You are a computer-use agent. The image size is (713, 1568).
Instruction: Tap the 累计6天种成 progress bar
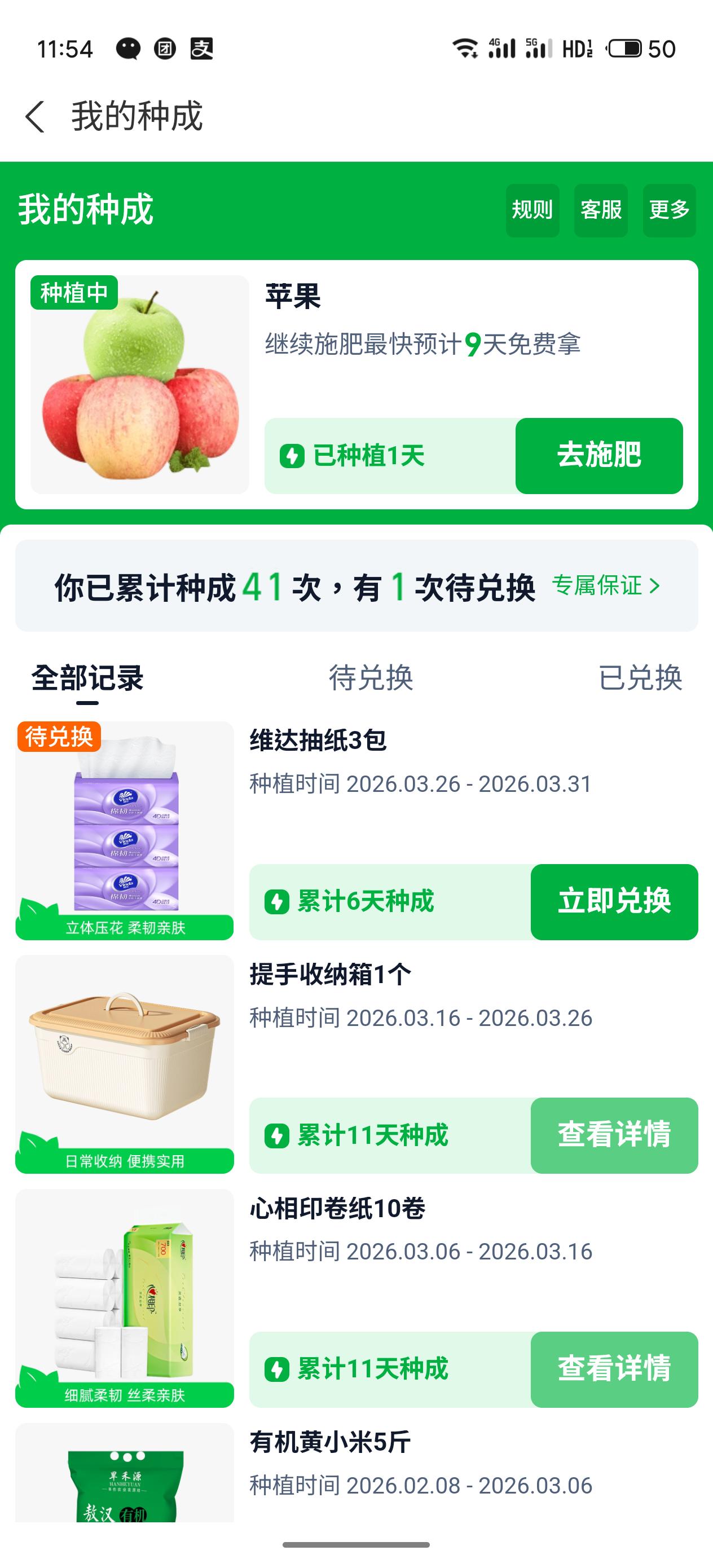pos(366,902)
